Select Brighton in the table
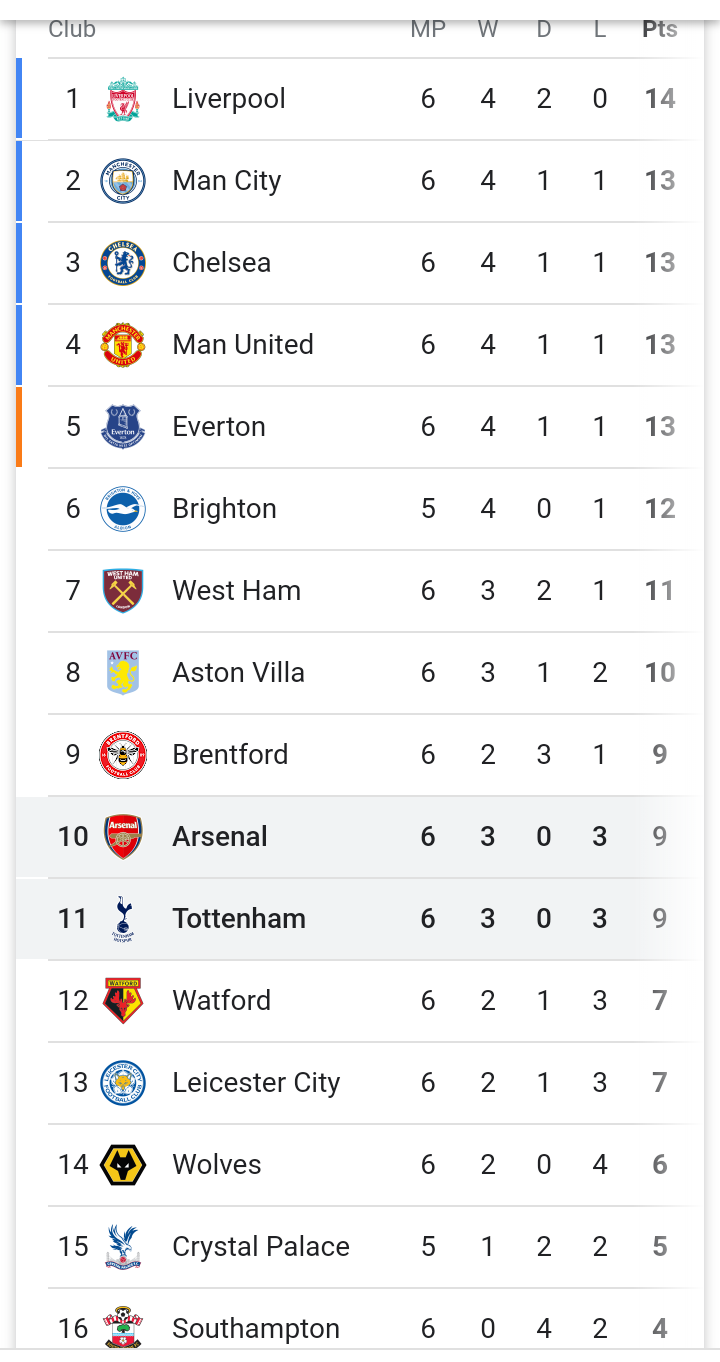The image size is (720, 1362). [x=360, y=509]
